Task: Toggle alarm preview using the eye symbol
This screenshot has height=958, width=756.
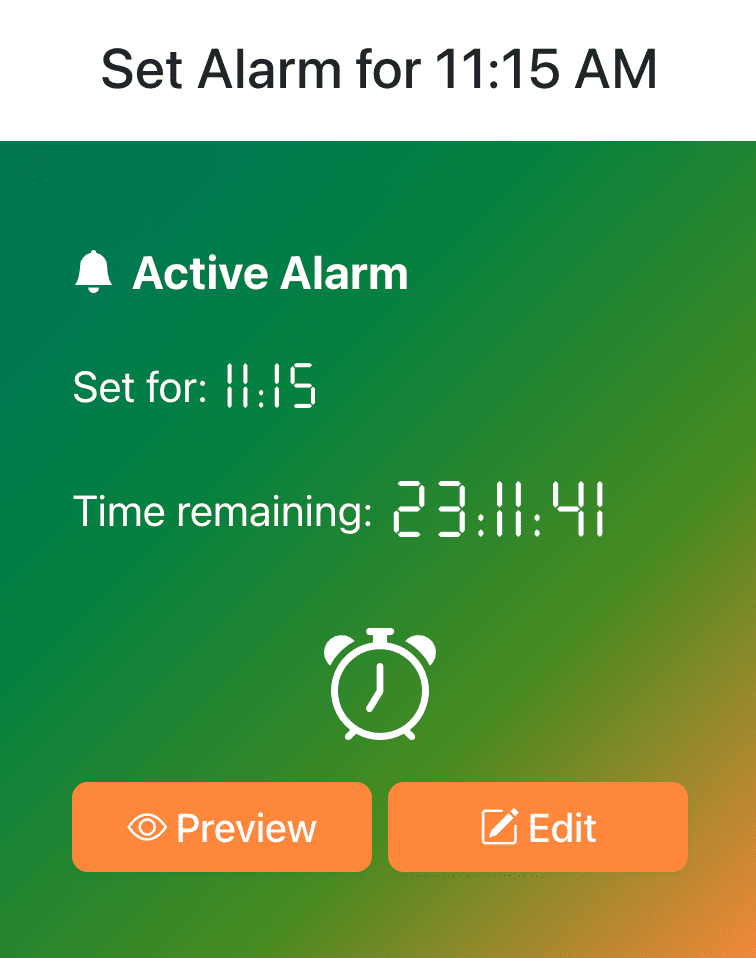Action: 148,827
